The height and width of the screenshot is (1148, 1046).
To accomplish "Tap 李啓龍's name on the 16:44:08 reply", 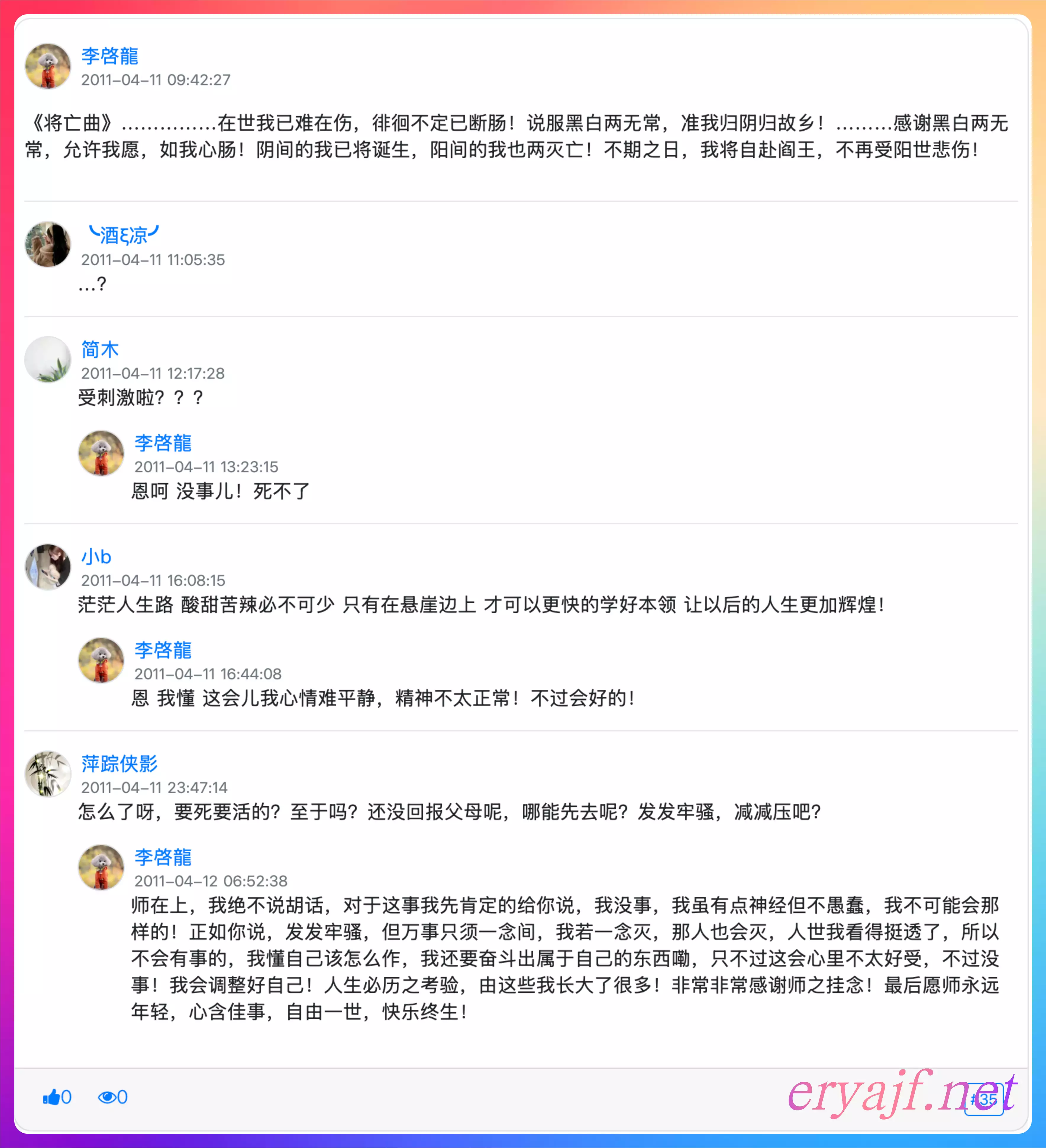I will point(163,650).
